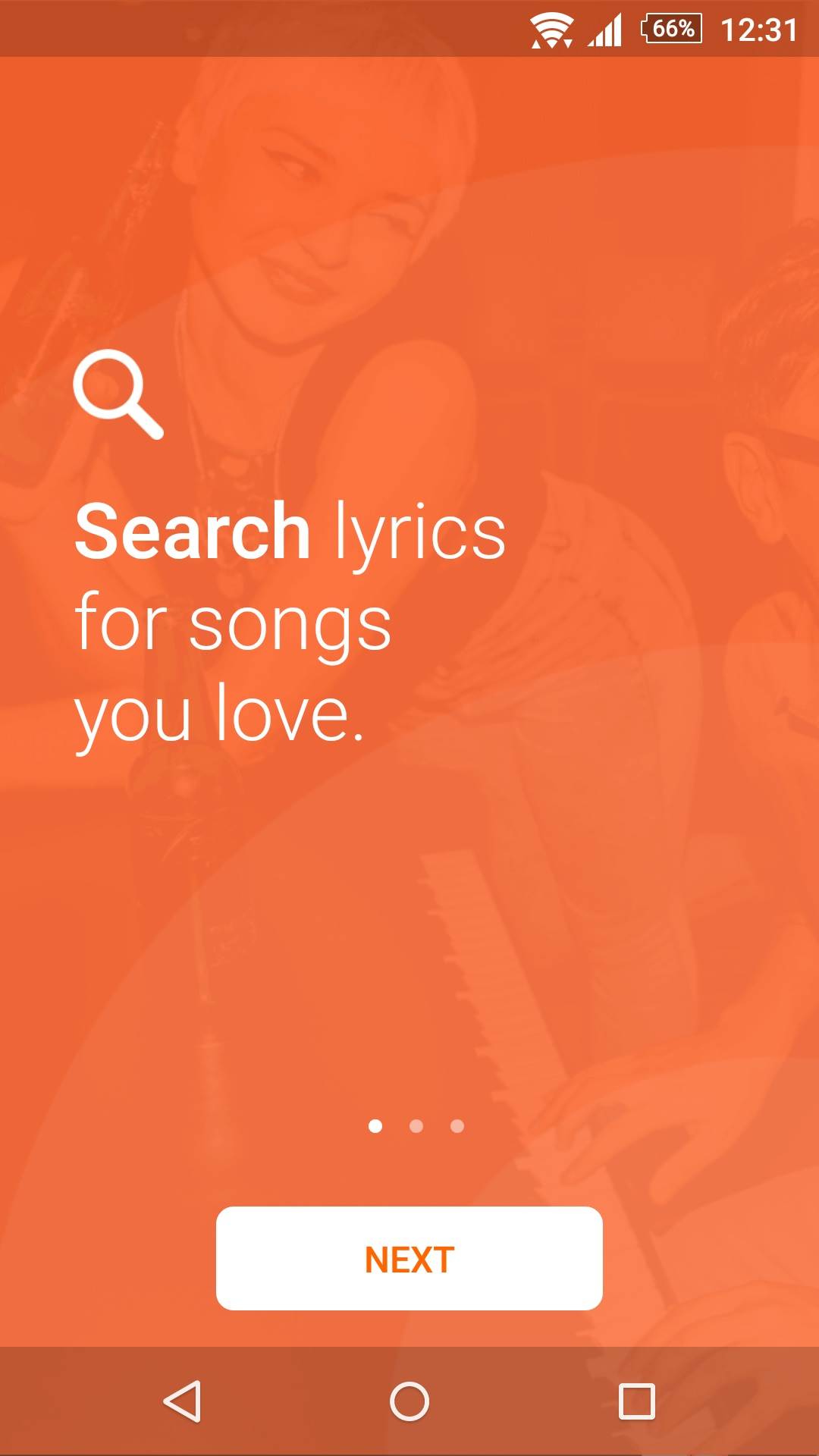Tap the NEXT button

[409, 1258]
